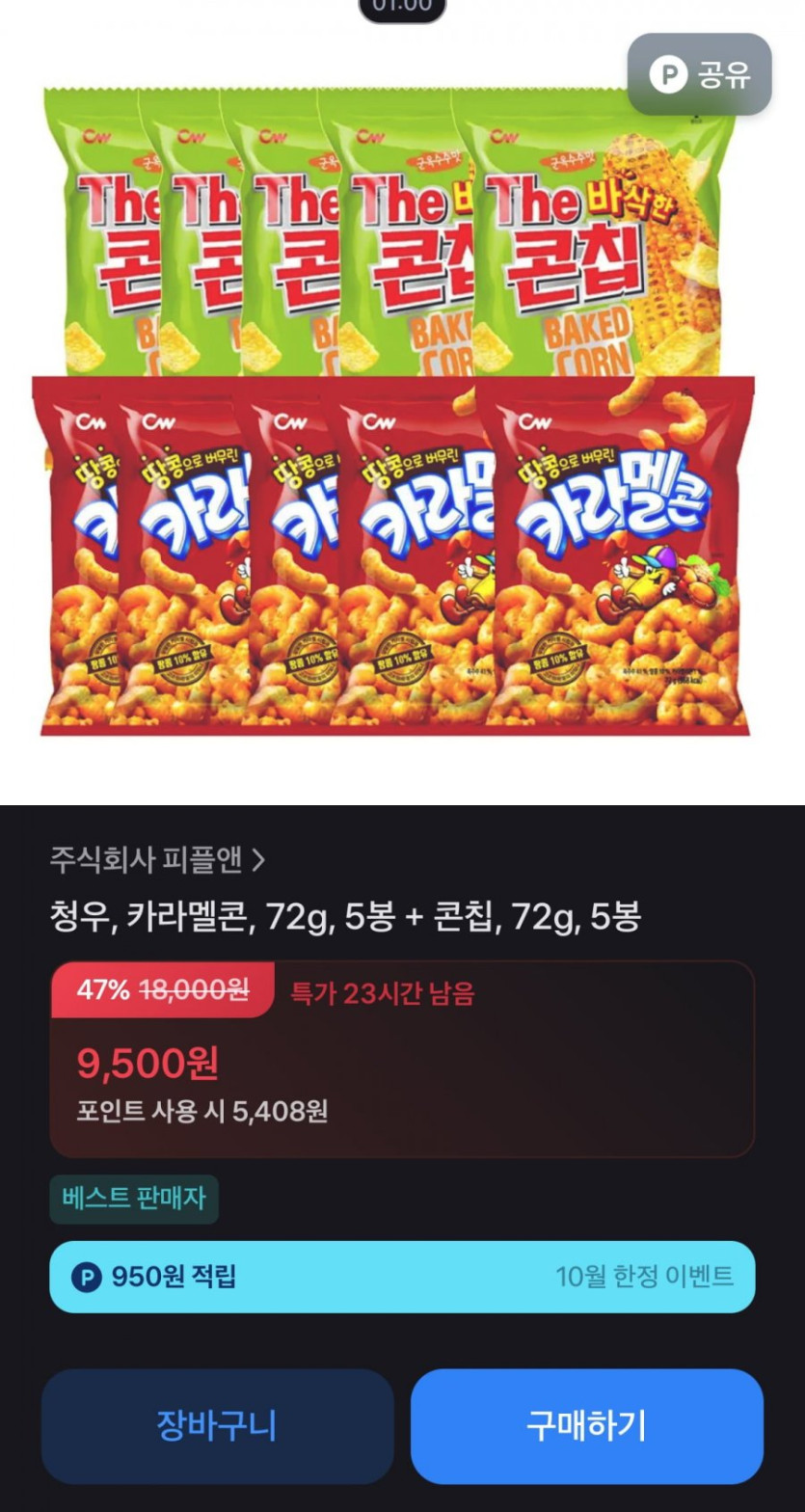Screen dimensions: 805x1512
Task: Tap the 공유 share button
Action: click(700, 75)
